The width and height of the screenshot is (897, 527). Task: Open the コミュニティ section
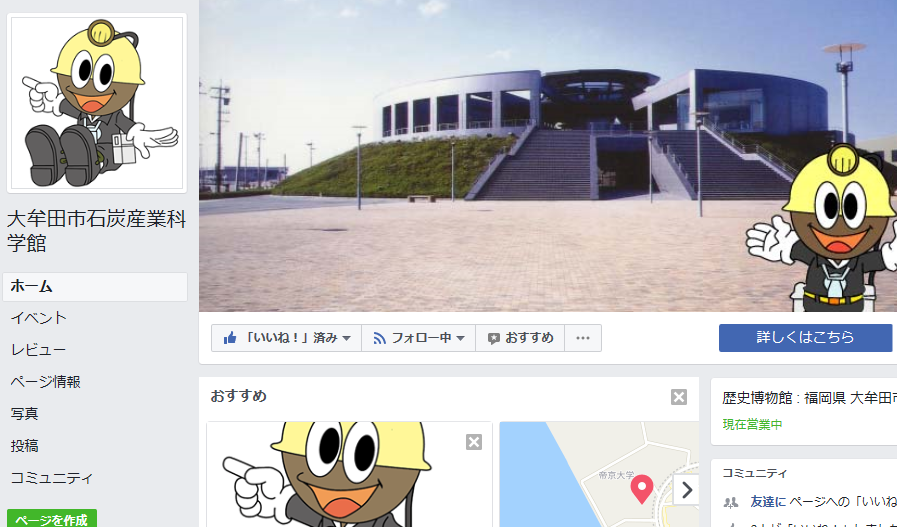coord(52,478)
